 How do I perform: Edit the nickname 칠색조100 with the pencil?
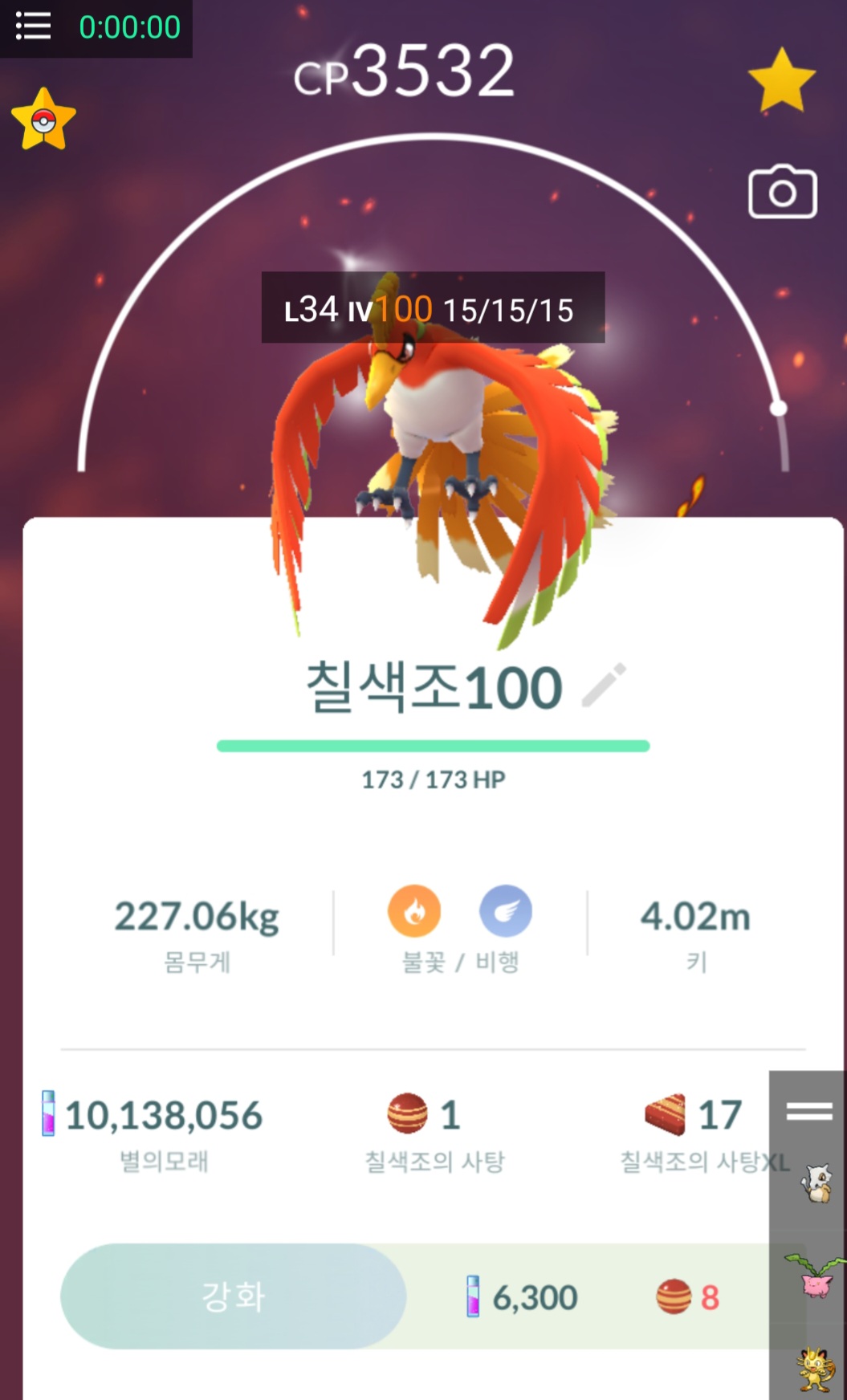click(x=603, y=686)
